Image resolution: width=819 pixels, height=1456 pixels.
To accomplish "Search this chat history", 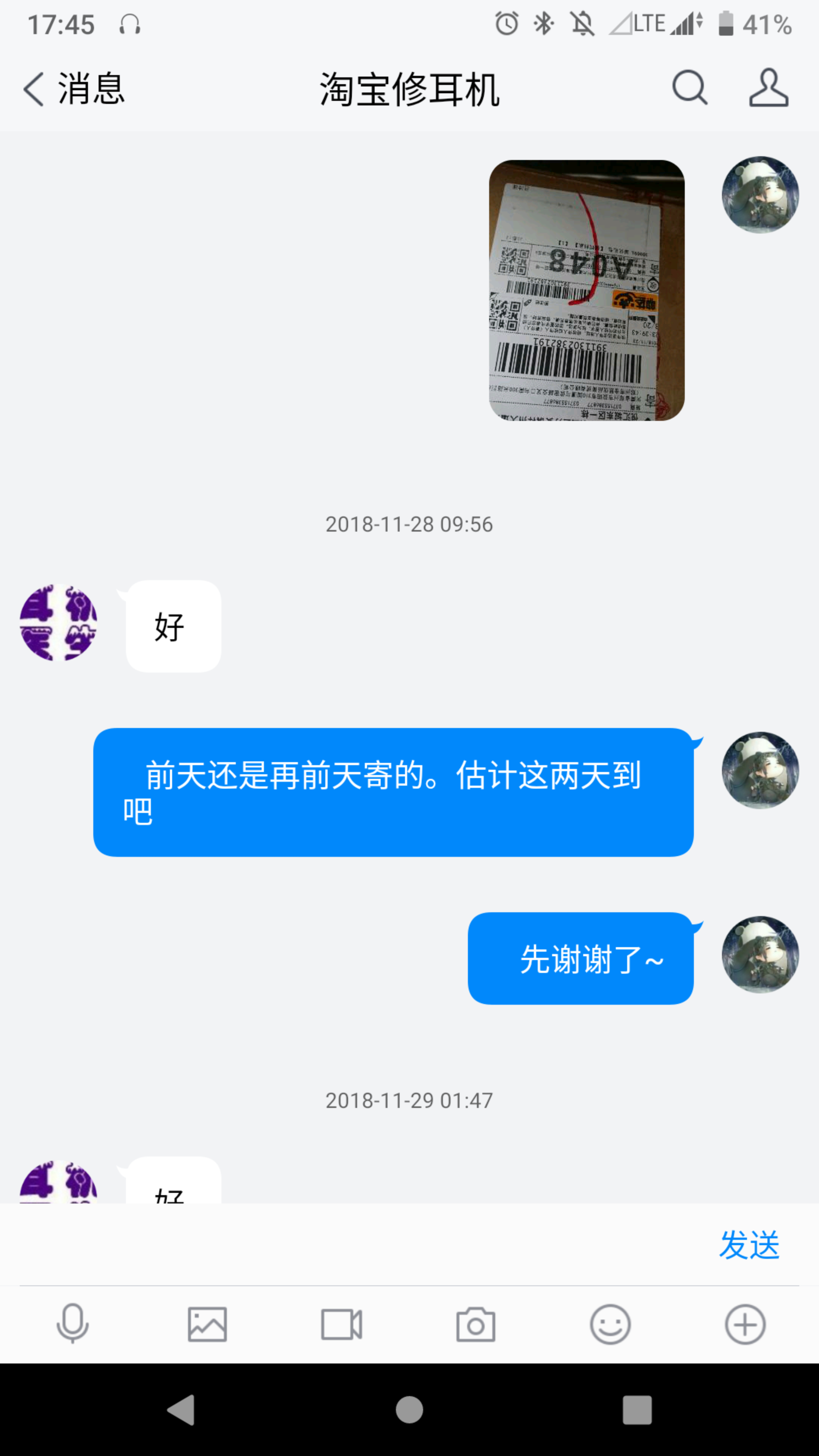I will click(689, 88).
